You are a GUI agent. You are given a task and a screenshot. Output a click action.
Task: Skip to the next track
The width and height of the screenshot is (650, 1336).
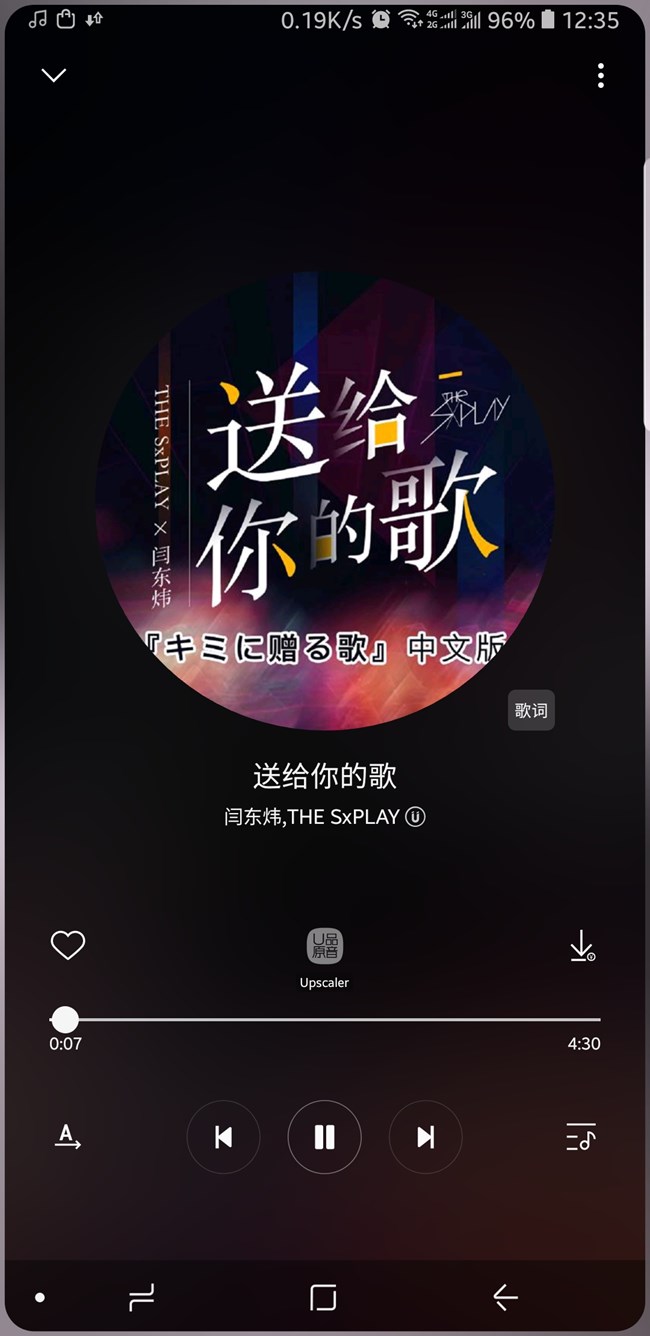point(425,1137)
